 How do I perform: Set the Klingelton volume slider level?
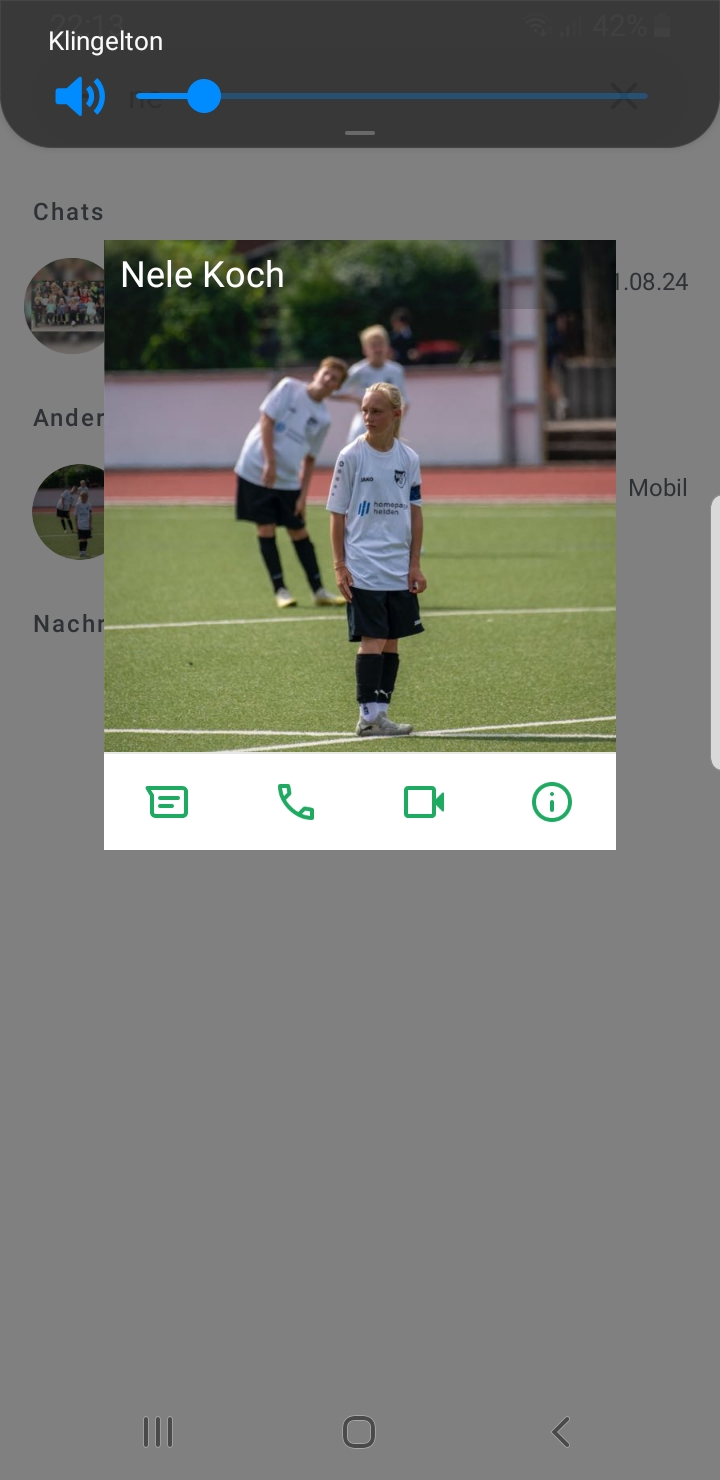(204, 97)
